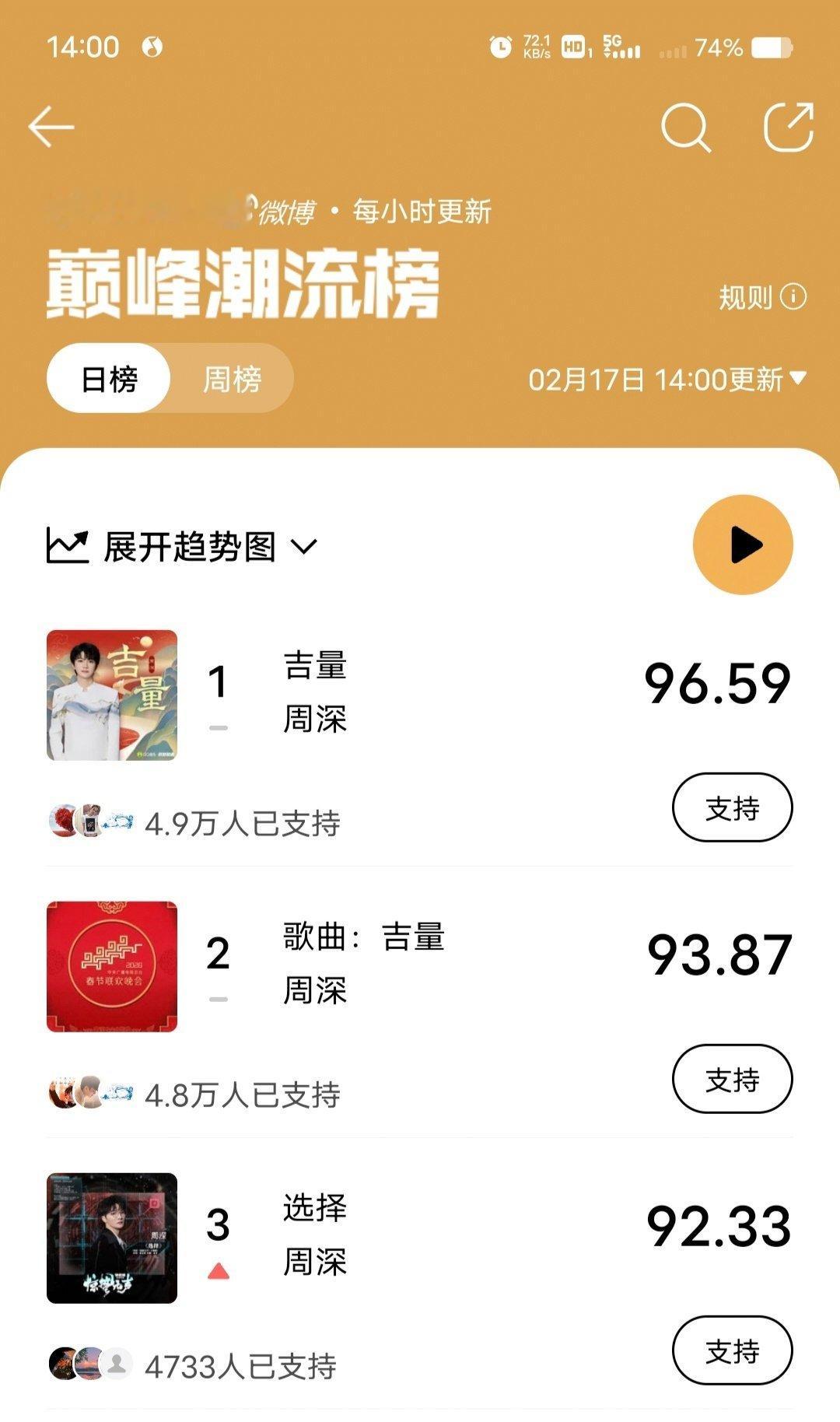Switch to the 周榜 weekly ranking

point(234,380)
